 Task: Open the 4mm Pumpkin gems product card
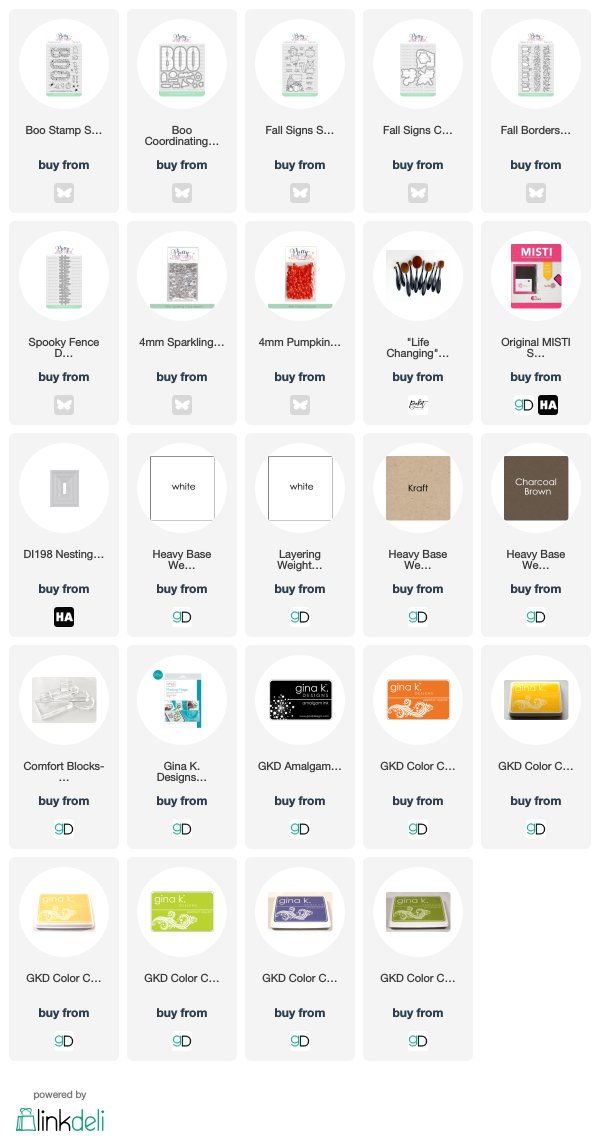300,322
